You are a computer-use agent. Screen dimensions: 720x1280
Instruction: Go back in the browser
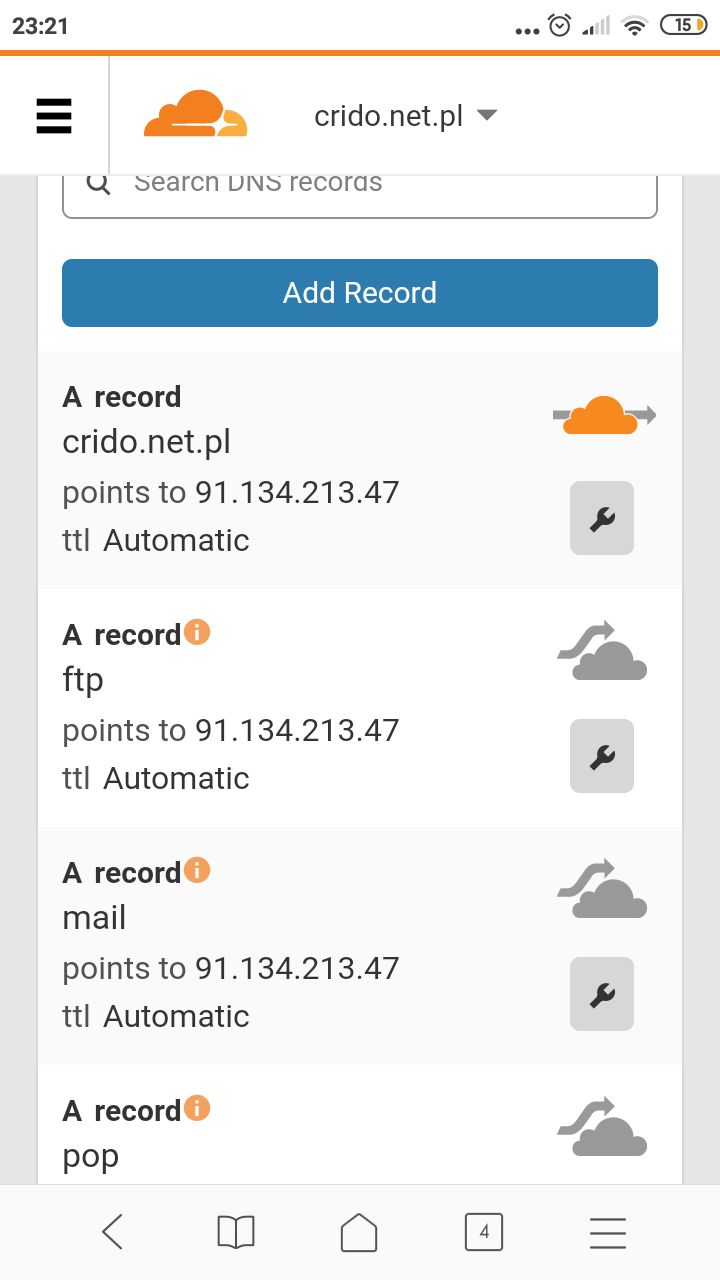112,1232
